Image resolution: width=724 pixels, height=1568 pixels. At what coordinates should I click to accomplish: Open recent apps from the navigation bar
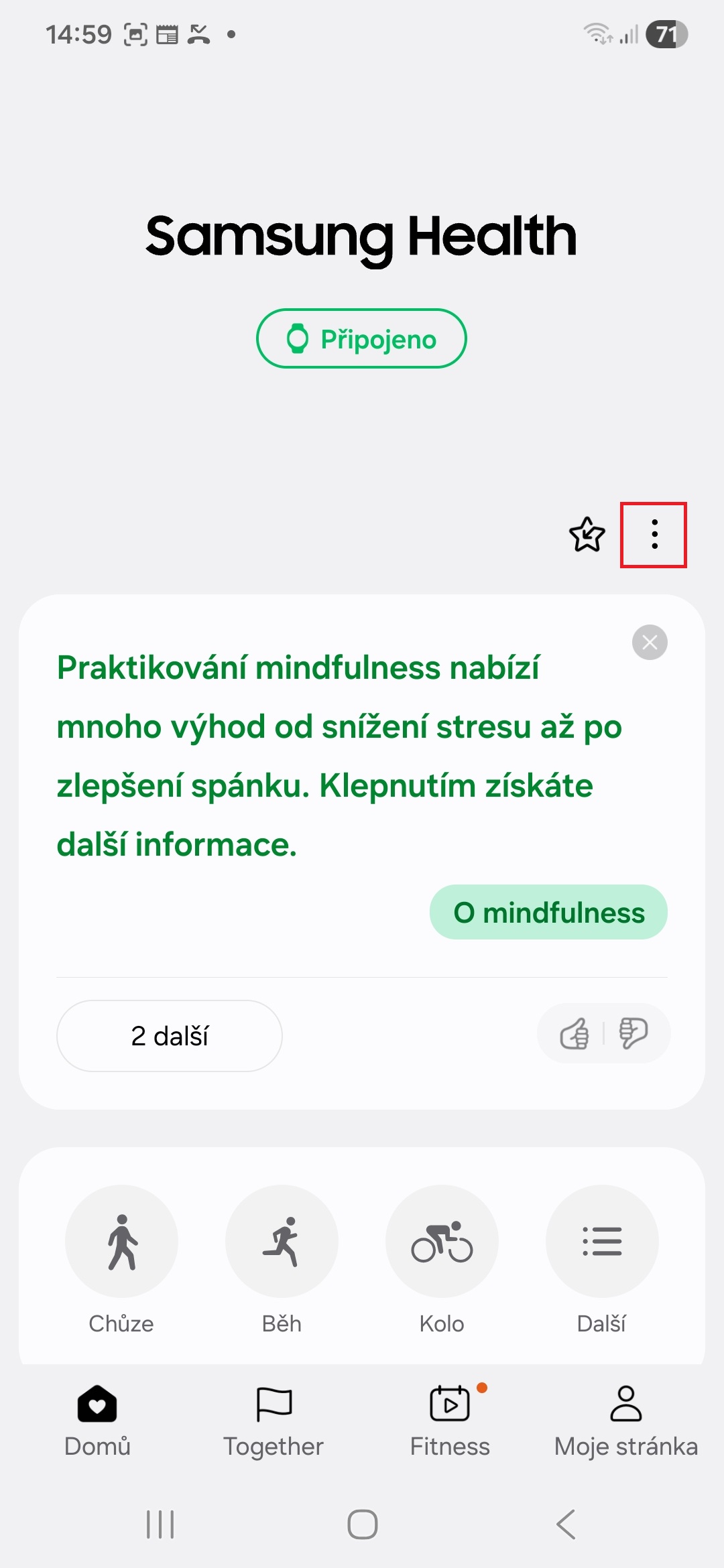(x=160, y=1524)
